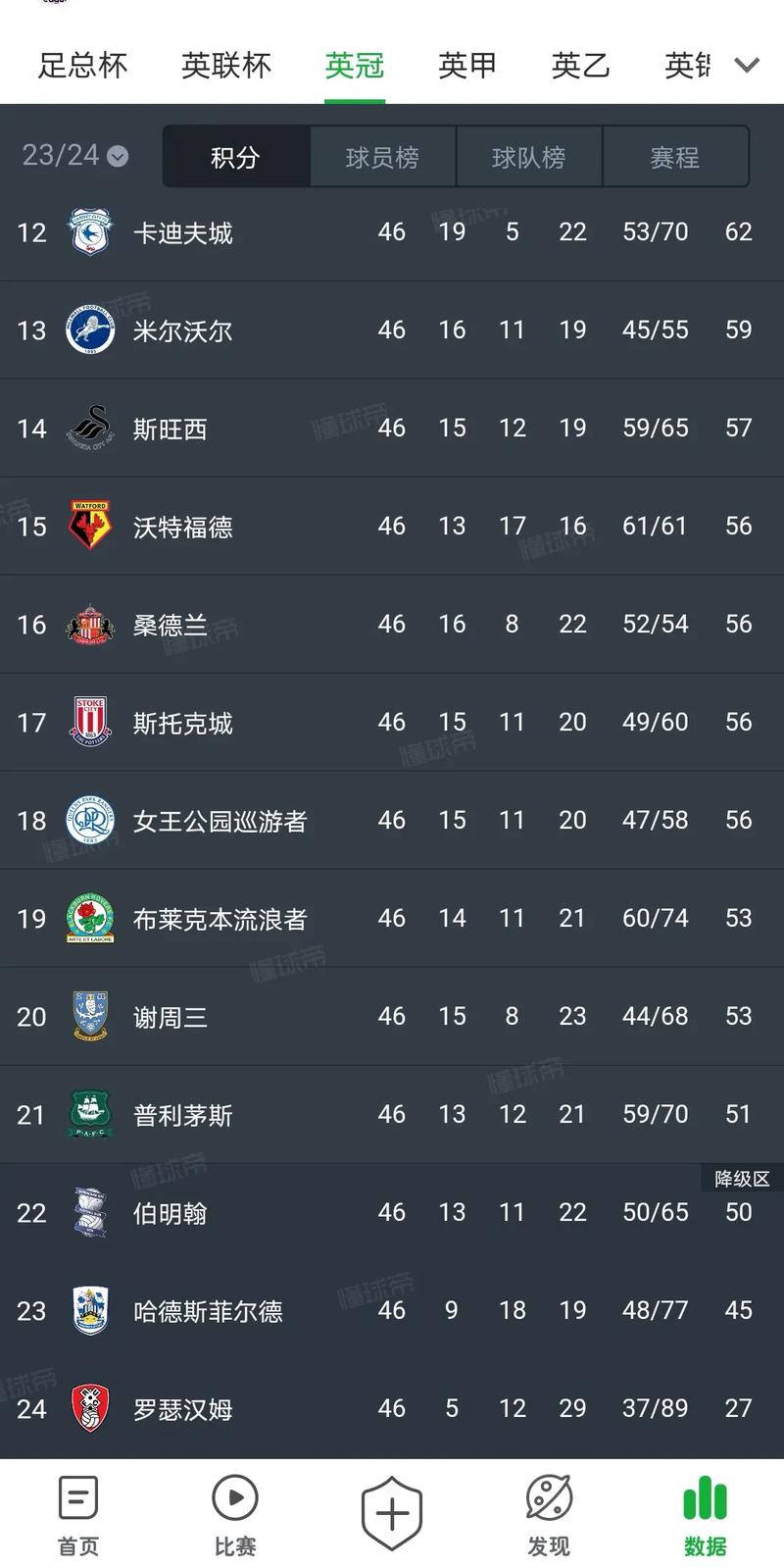Select the 积分 standings segment
Image resolution: width=784 pixels, height=1568 pixels.
[236, 157]
